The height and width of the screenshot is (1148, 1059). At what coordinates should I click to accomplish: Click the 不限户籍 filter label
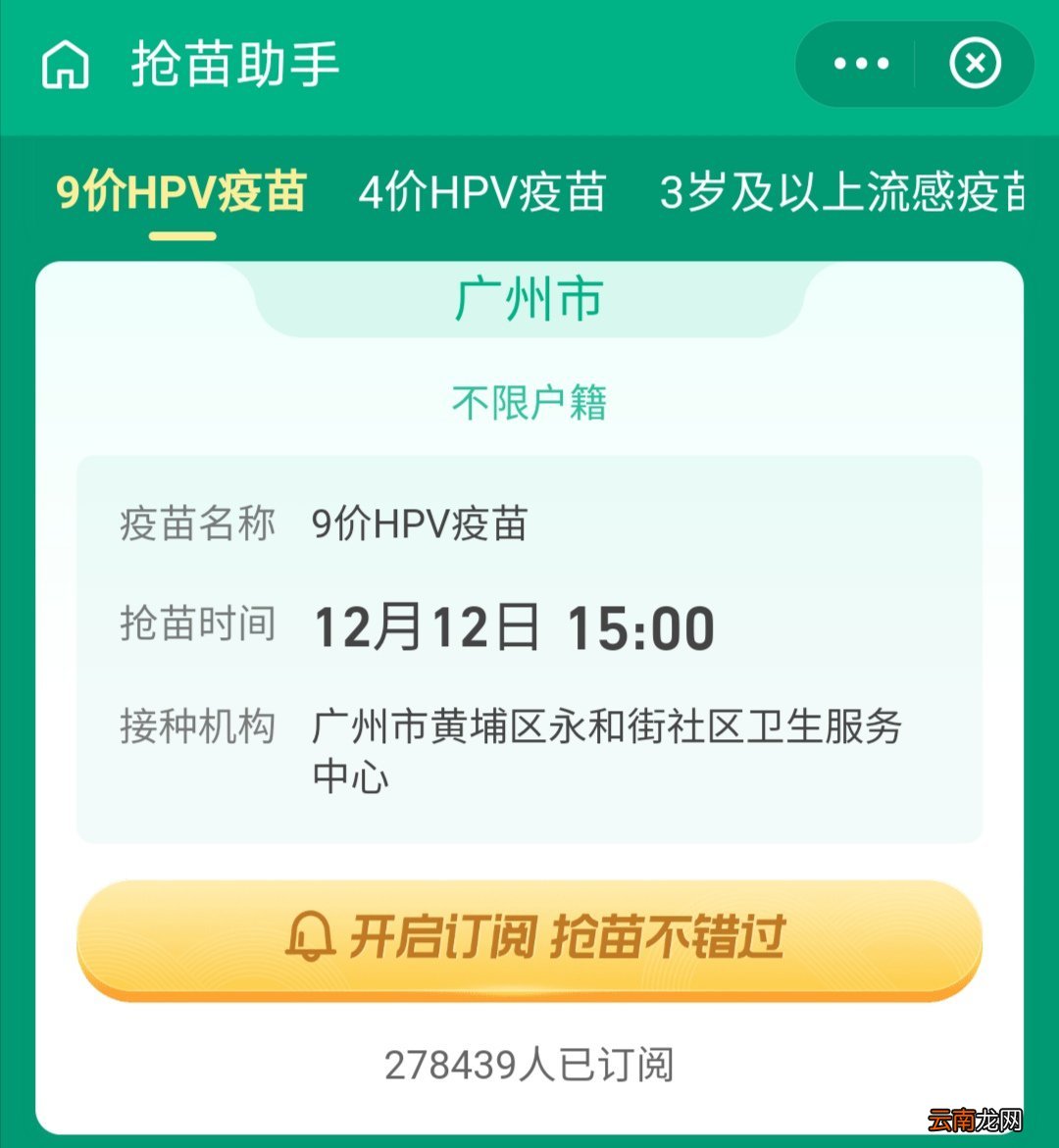pyautogui.click(x=529, y=401)
